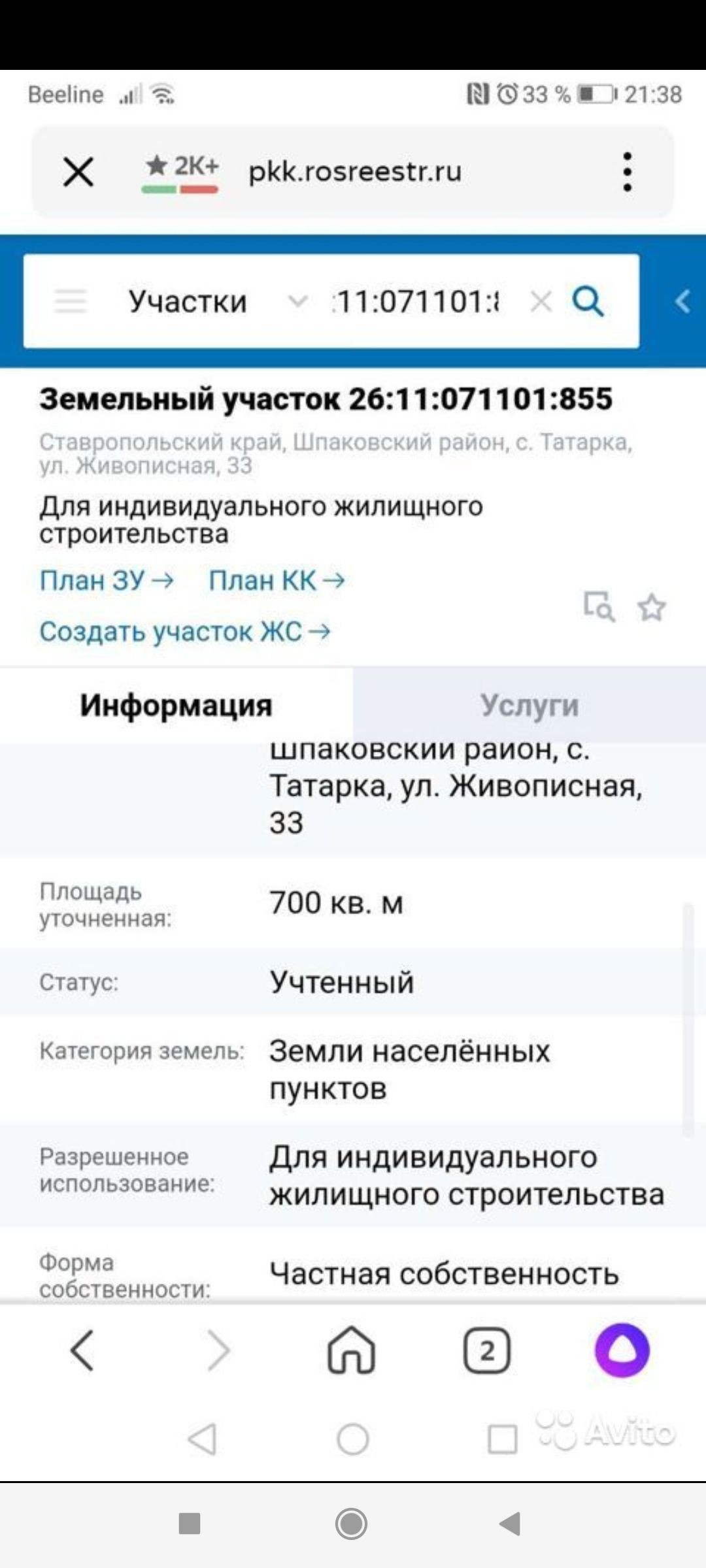The height and width of the screenshot is (1568, 706).
Task: Add the parcel to favorites star
Action: (x=651, y=608)
